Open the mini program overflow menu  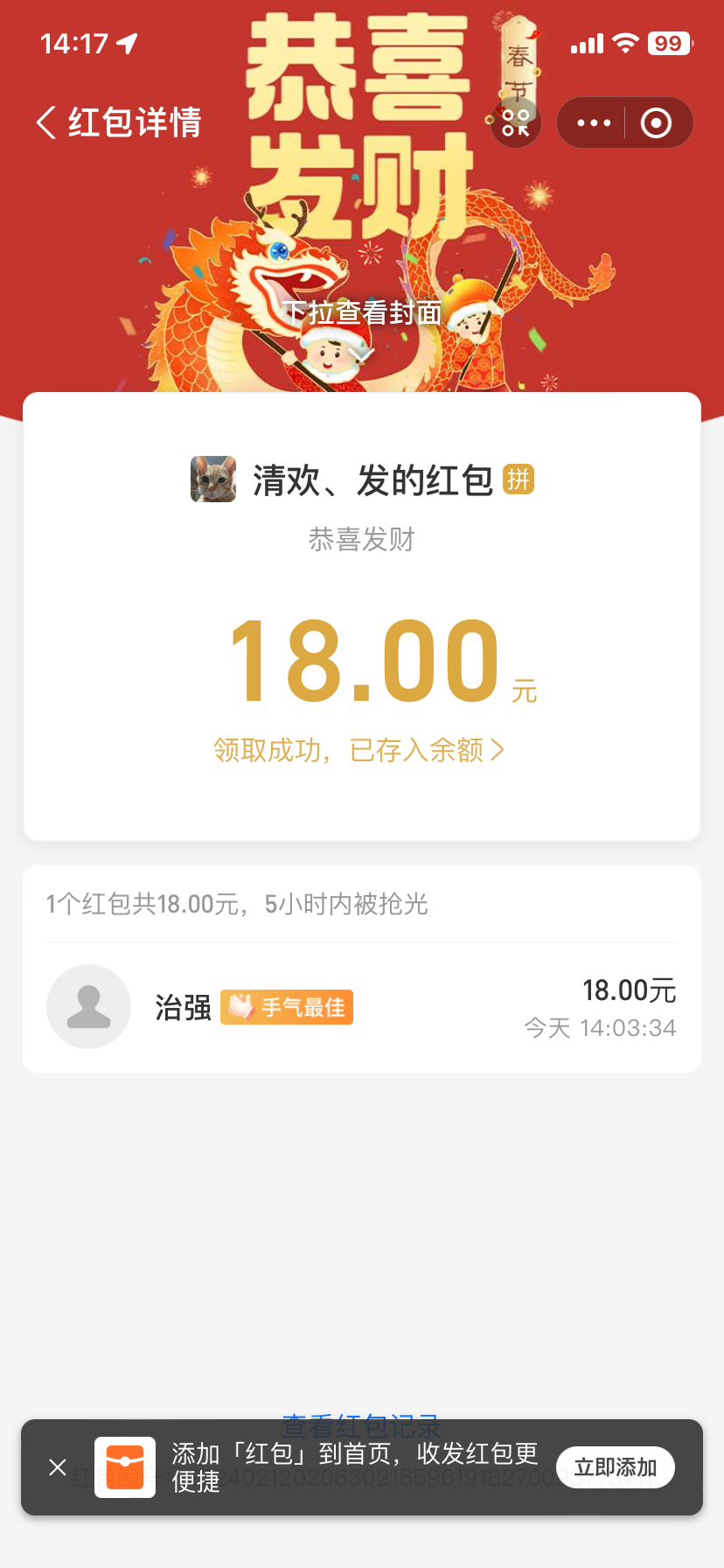[x=594, y=123]
